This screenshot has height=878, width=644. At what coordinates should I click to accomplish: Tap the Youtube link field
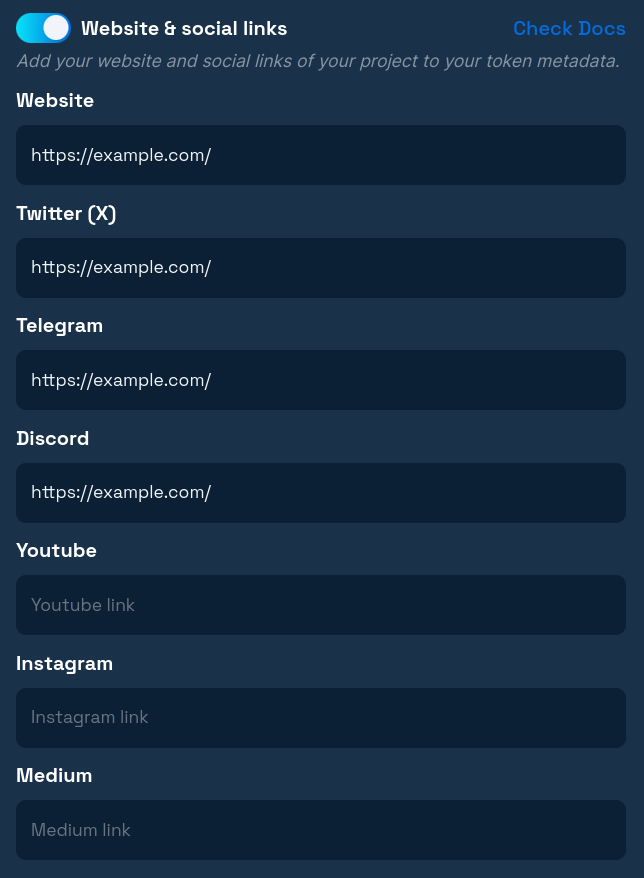[x=320, y=605]
